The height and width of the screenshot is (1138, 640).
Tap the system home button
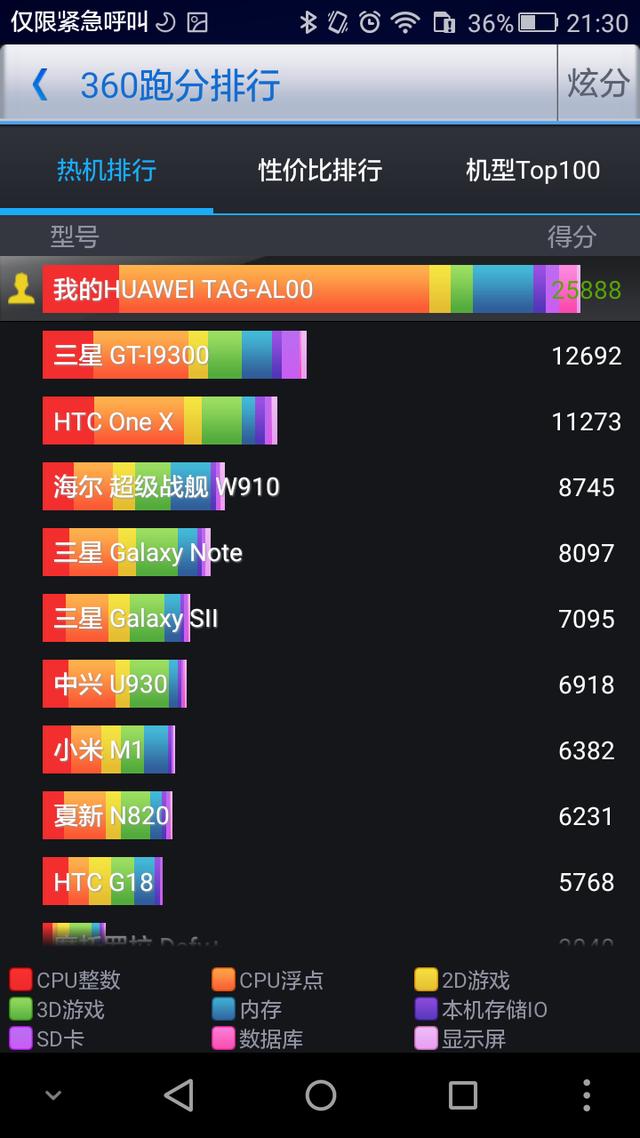(320, 1095)
